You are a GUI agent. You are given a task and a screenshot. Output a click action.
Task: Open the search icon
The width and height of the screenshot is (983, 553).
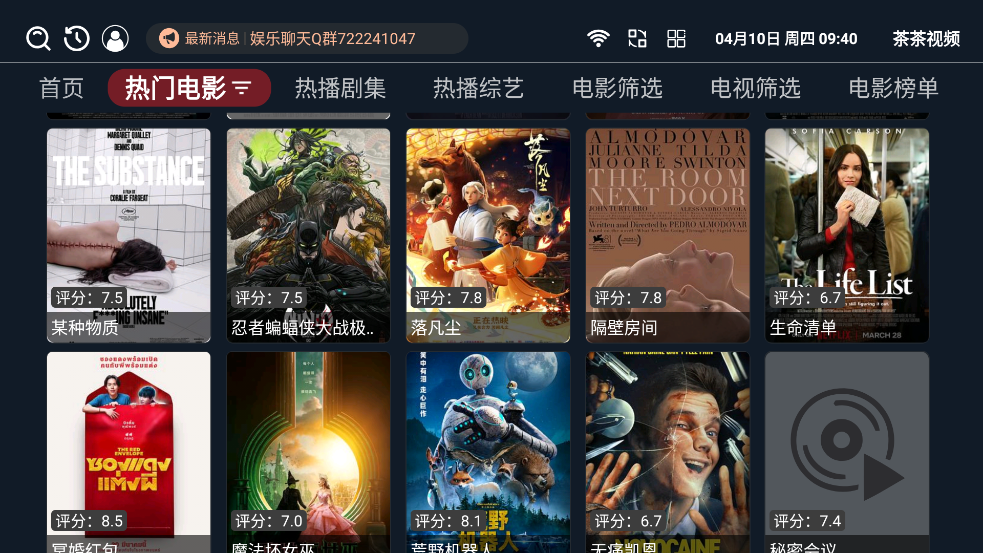pyautogui.click(x=38, y=39)
